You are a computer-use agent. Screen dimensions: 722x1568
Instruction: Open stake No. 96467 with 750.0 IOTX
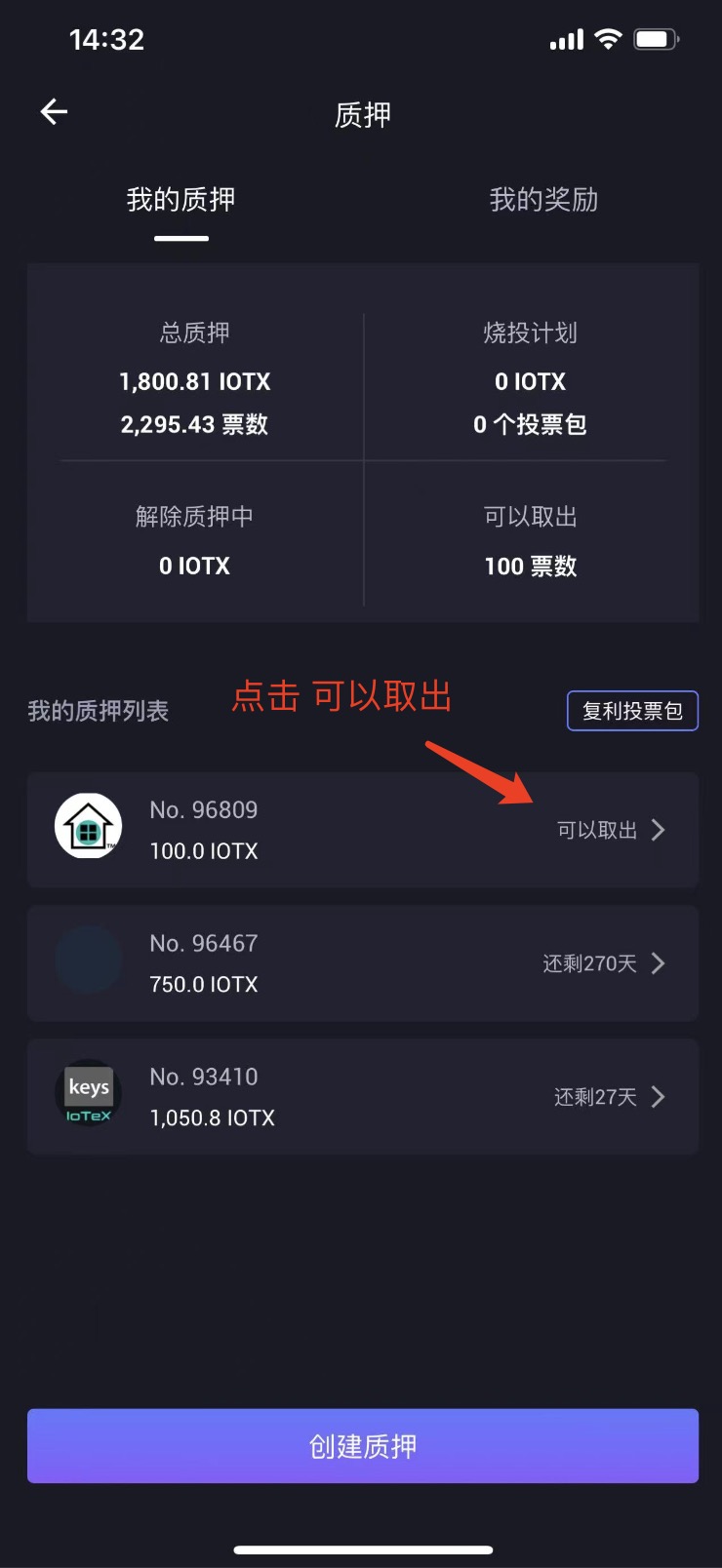[363, 963]
